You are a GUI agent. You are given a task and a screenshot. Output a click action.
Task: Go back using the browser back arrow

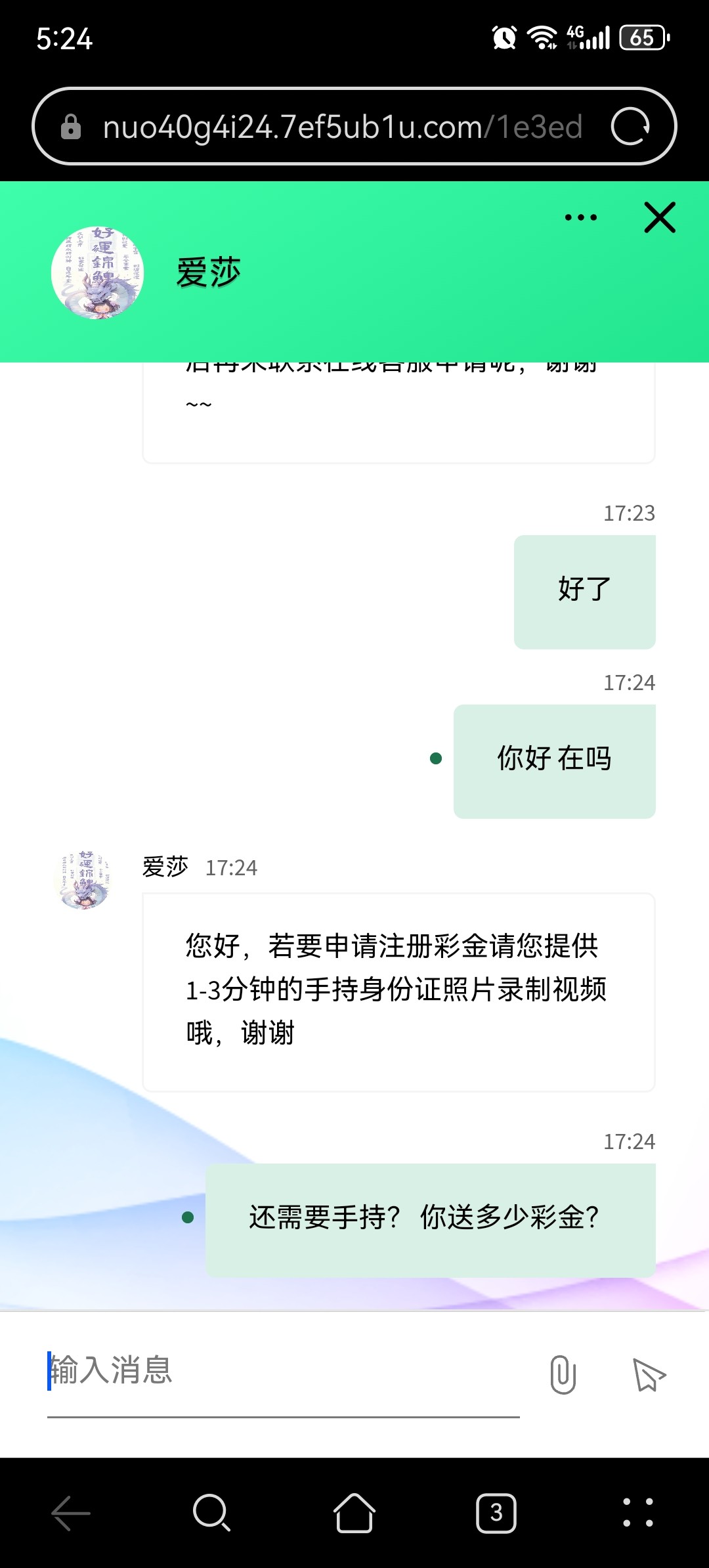coord(71,1513)
